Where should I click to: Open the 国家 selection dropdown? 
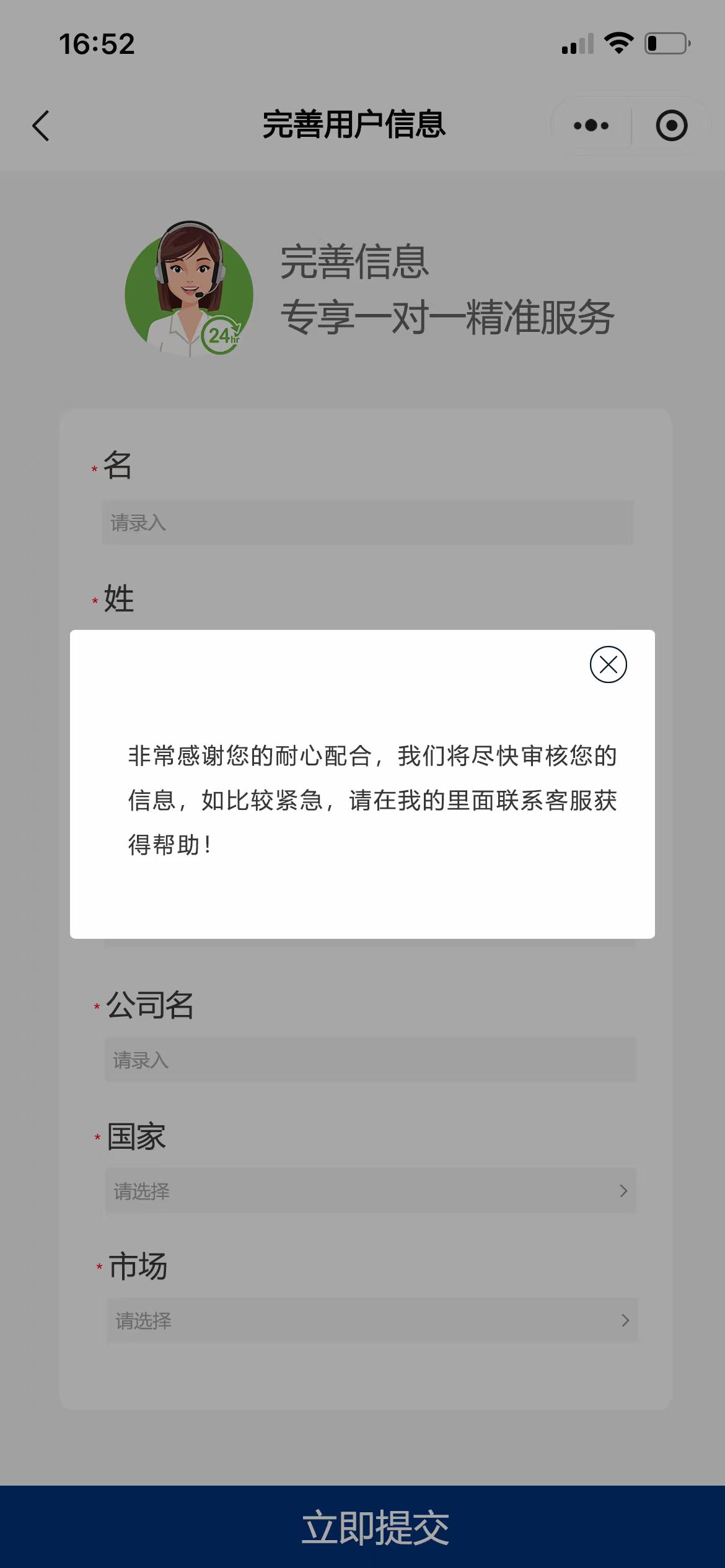pyautogui.click(x=370, y=1190)
